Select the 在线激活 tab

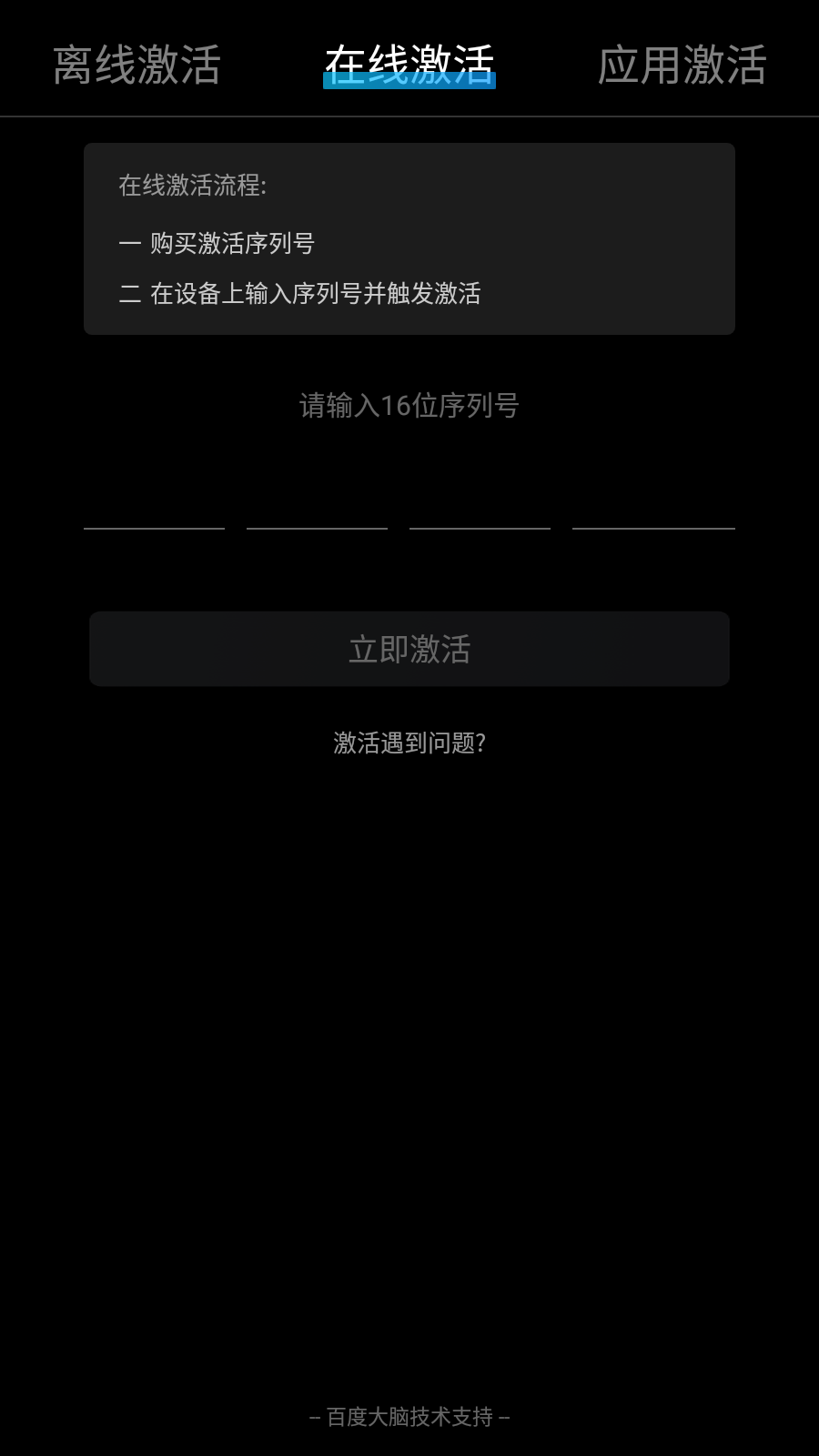coord(409,66)
